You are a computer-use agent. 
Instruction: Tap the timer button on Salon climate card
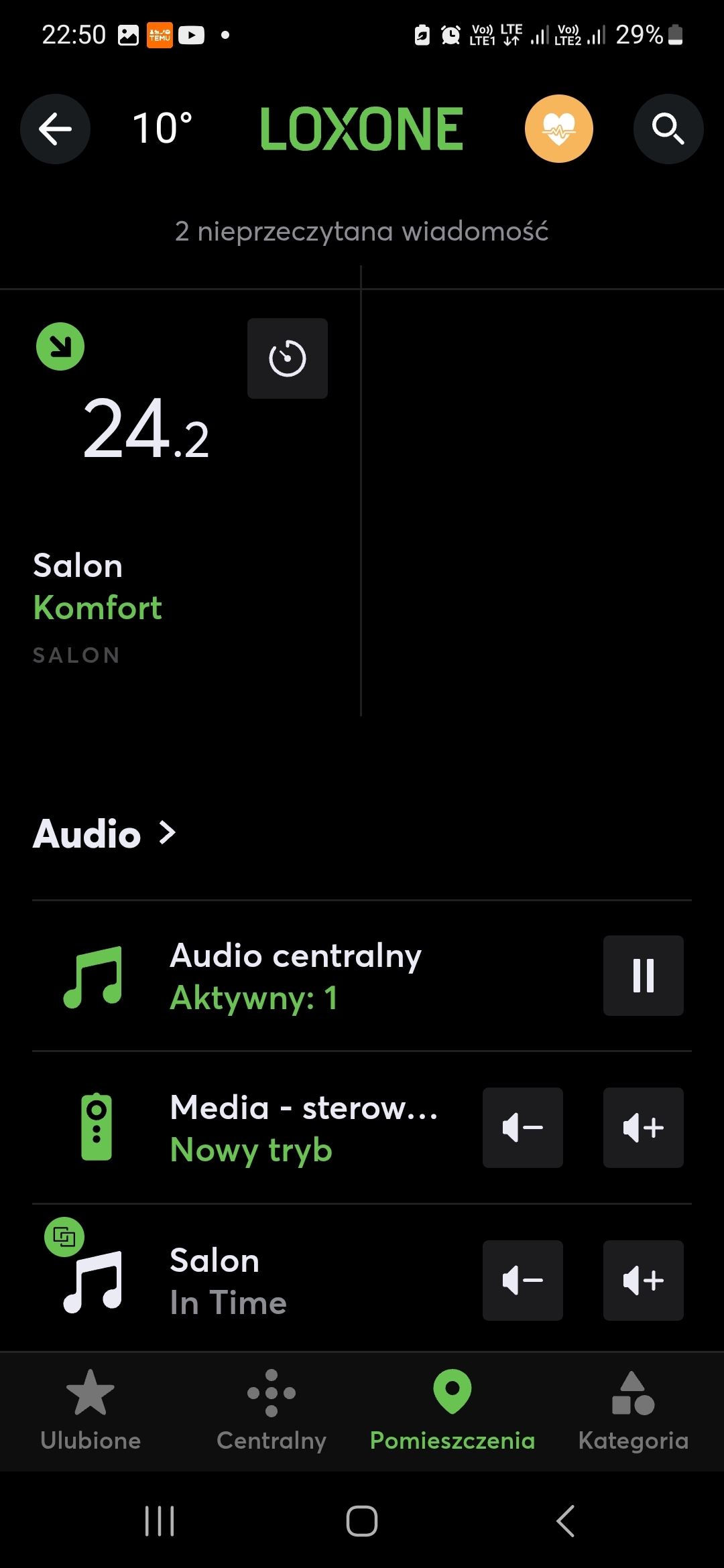click(287, 358)
